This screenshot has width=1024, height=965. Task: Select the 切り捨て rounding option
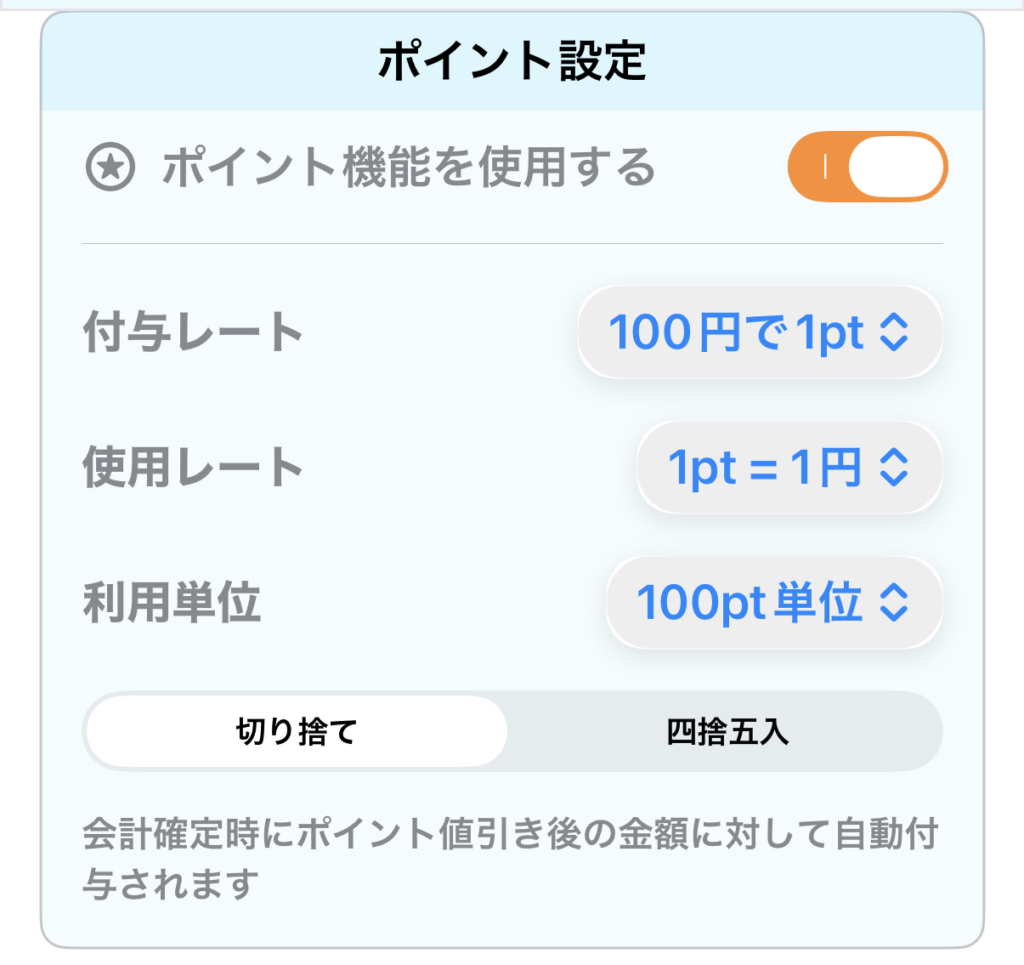pos(296,731)
